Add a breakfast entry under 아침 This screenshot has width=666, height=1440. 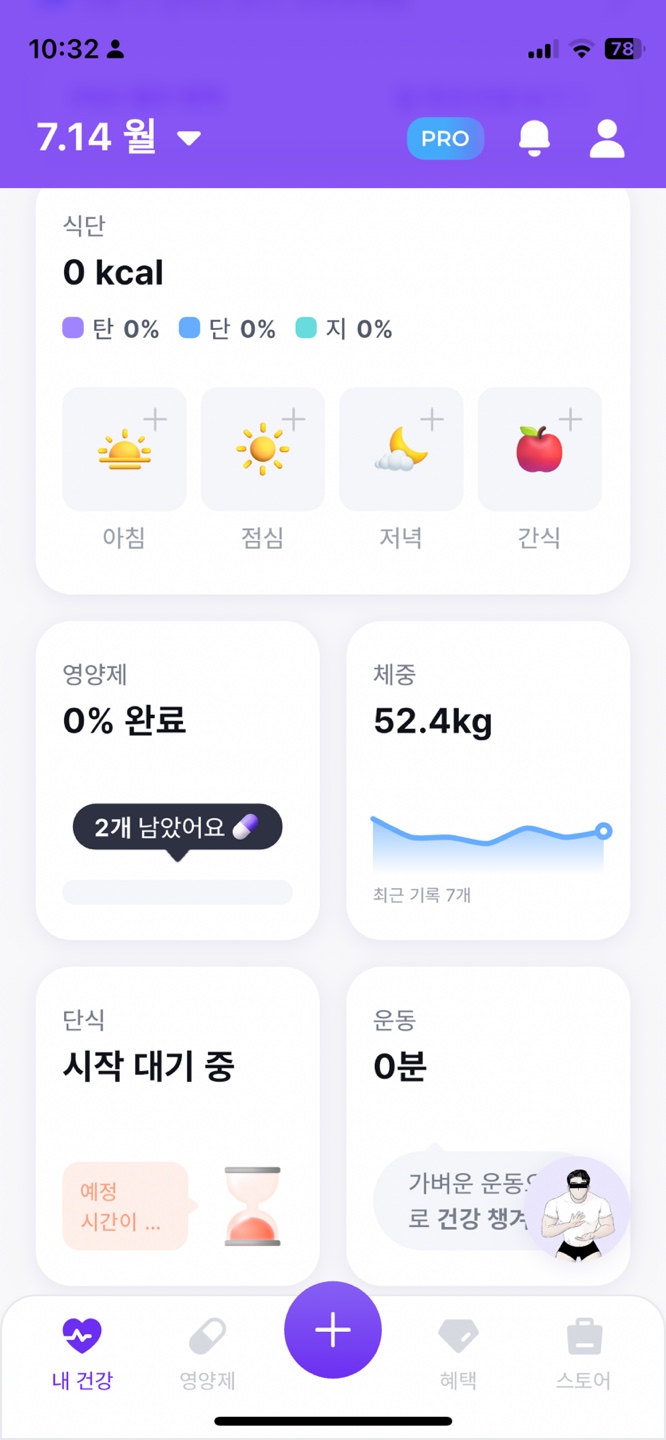pyautogui.click(x=124, y=449)
